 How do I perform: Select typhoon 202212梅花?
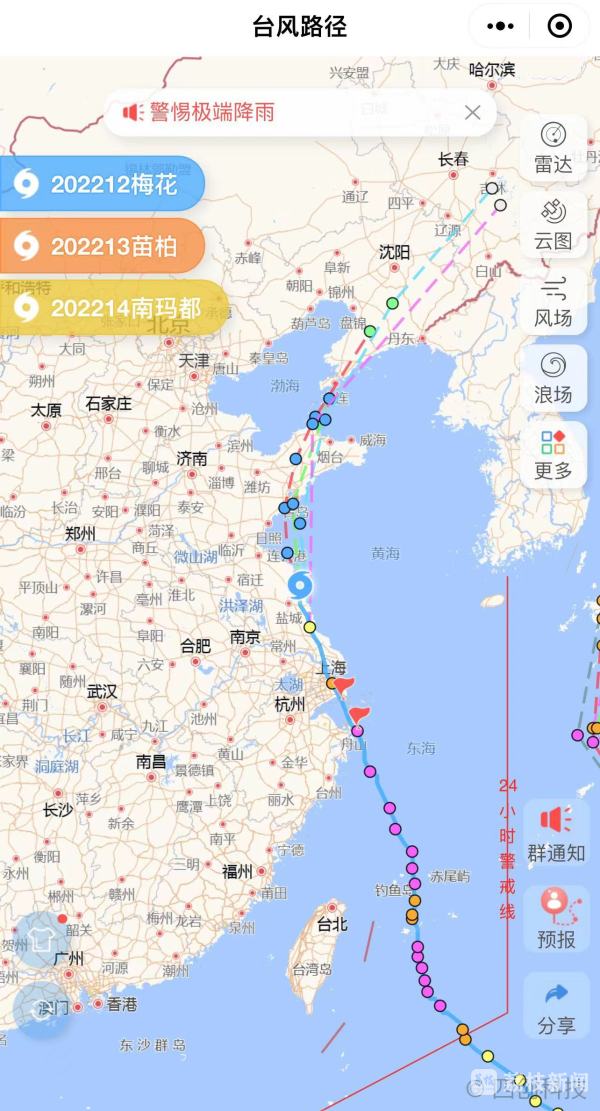(x=102, y=184)
